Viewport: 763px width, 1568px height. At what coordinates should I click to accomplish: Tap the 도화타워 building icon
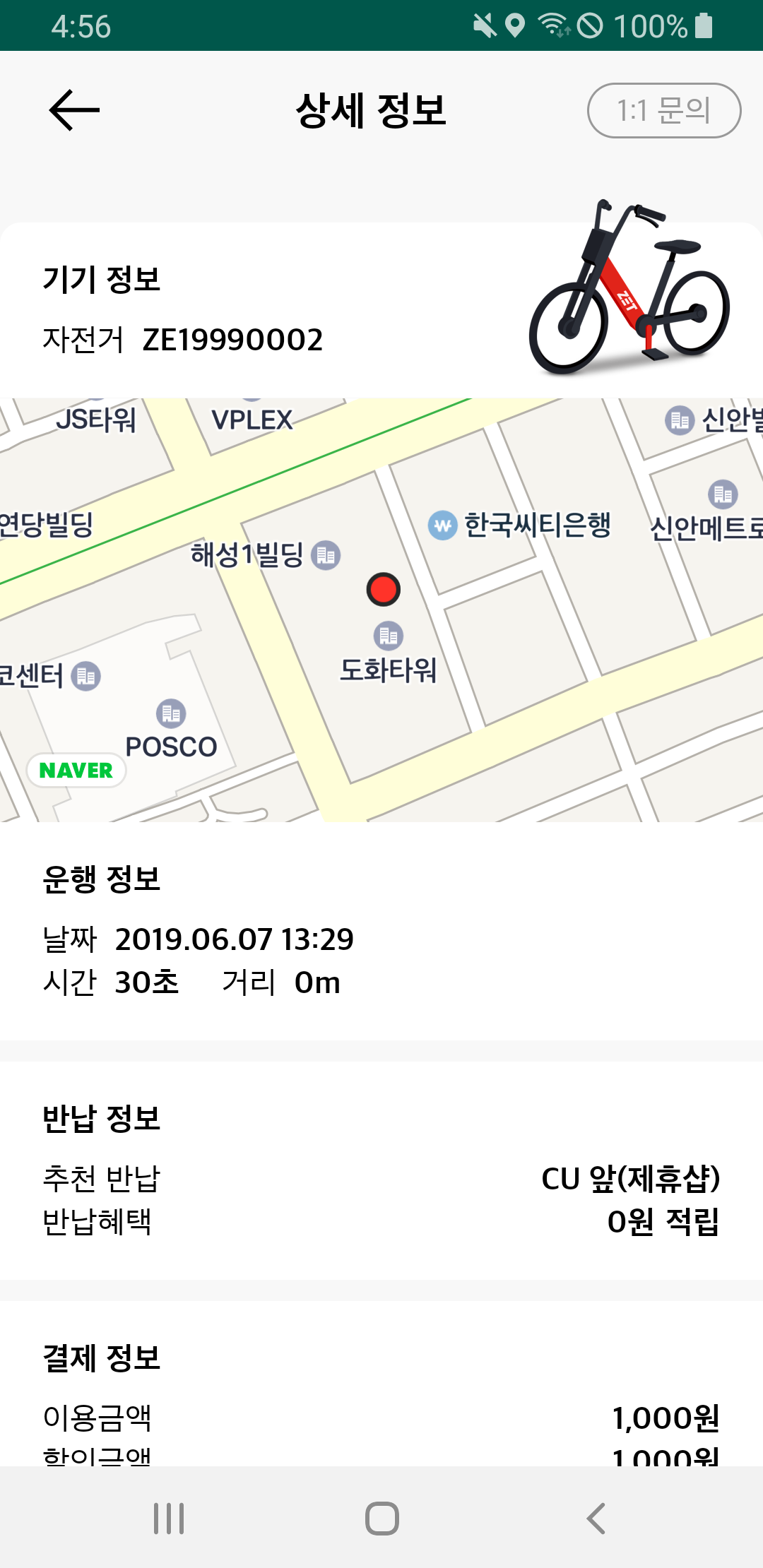coord(386,634)
